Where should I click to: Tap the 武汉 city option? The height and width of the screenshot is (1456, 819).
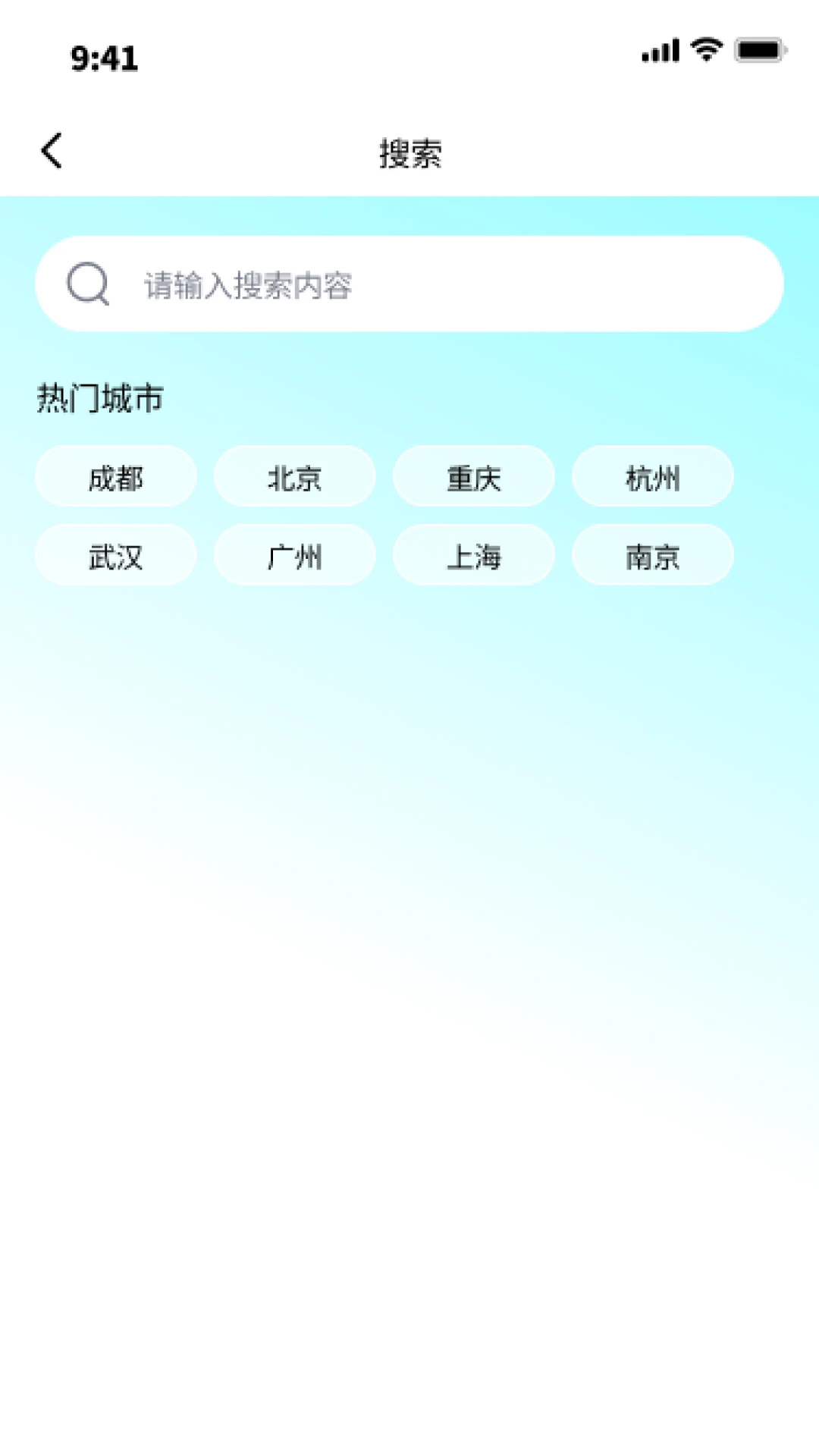coord(115,555)
